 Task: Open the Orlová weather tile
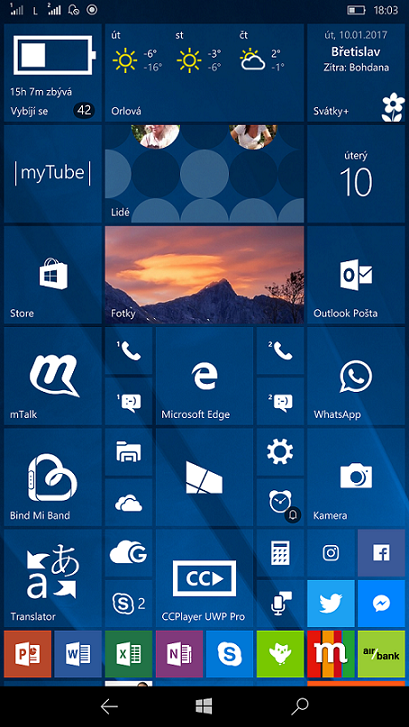click(204, 72)
